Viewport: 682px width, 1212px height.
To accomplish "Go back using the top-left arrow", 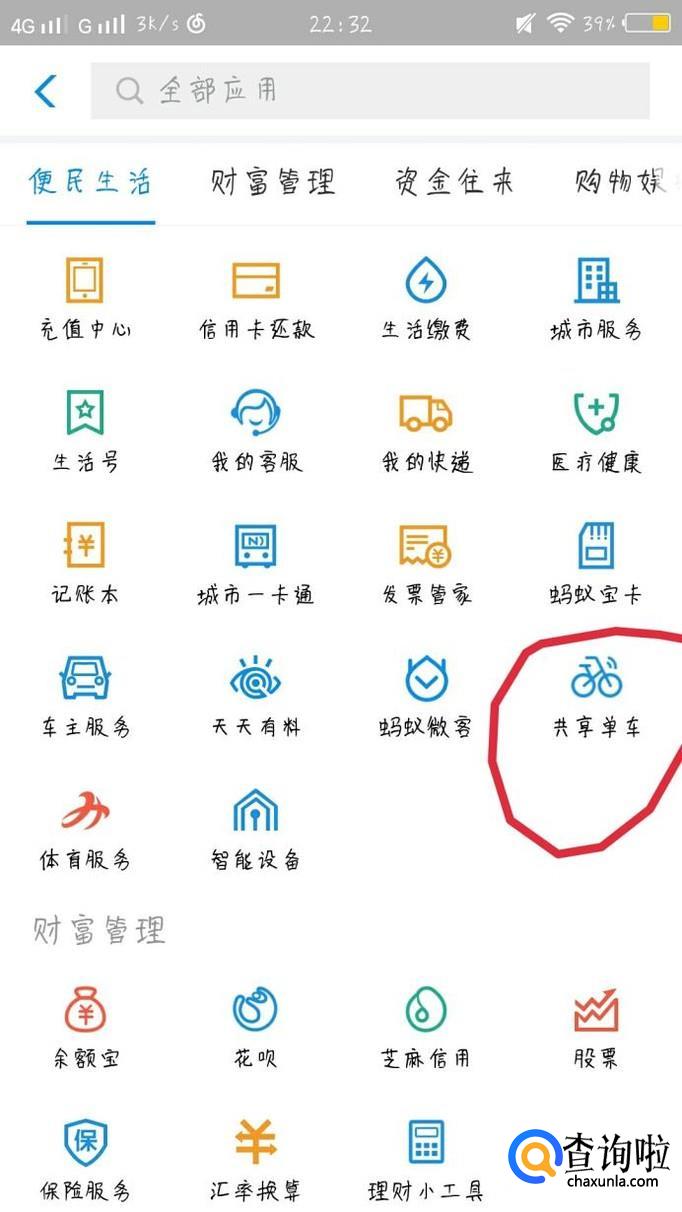I will tap(46, 91).
